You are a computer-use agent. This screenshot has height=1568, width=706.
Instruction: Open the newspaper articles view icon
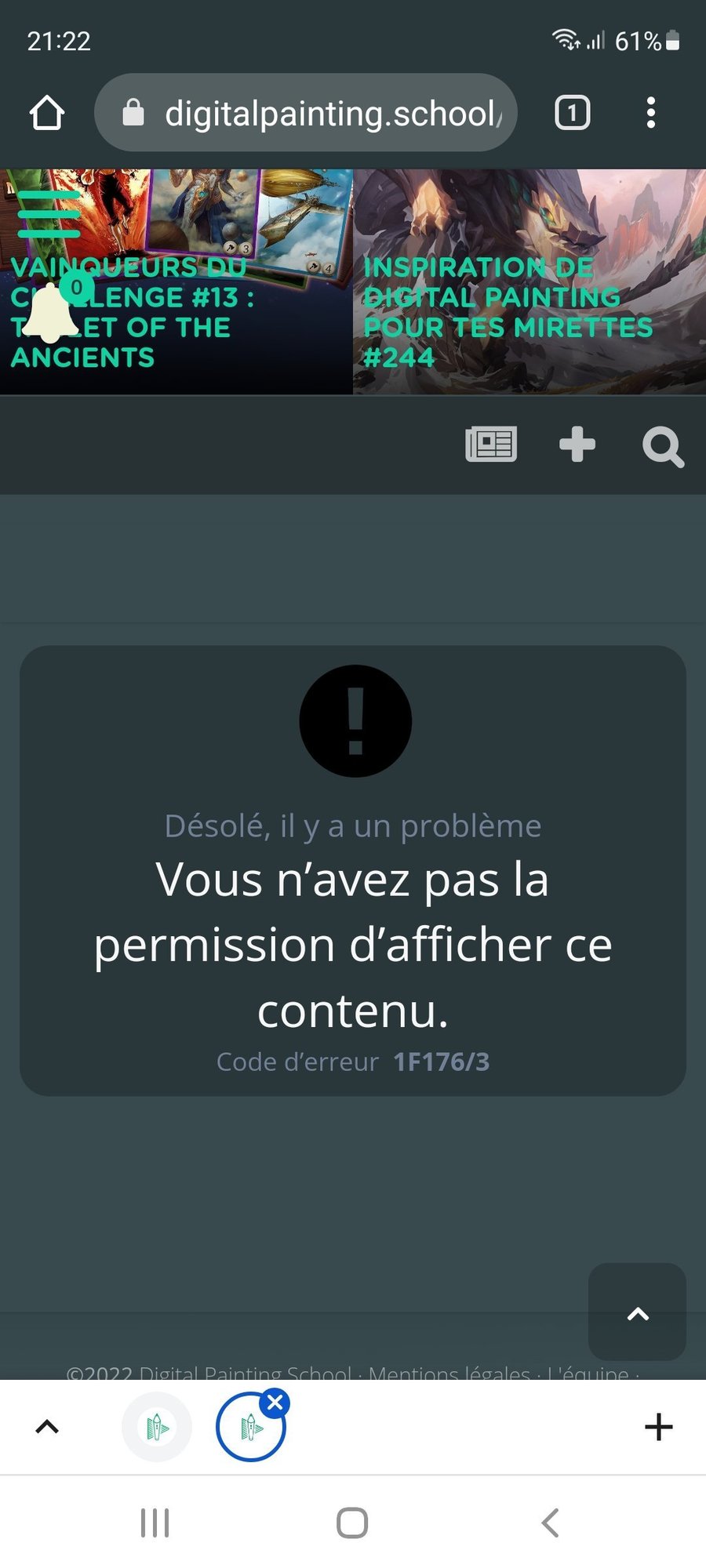(493, 445)
